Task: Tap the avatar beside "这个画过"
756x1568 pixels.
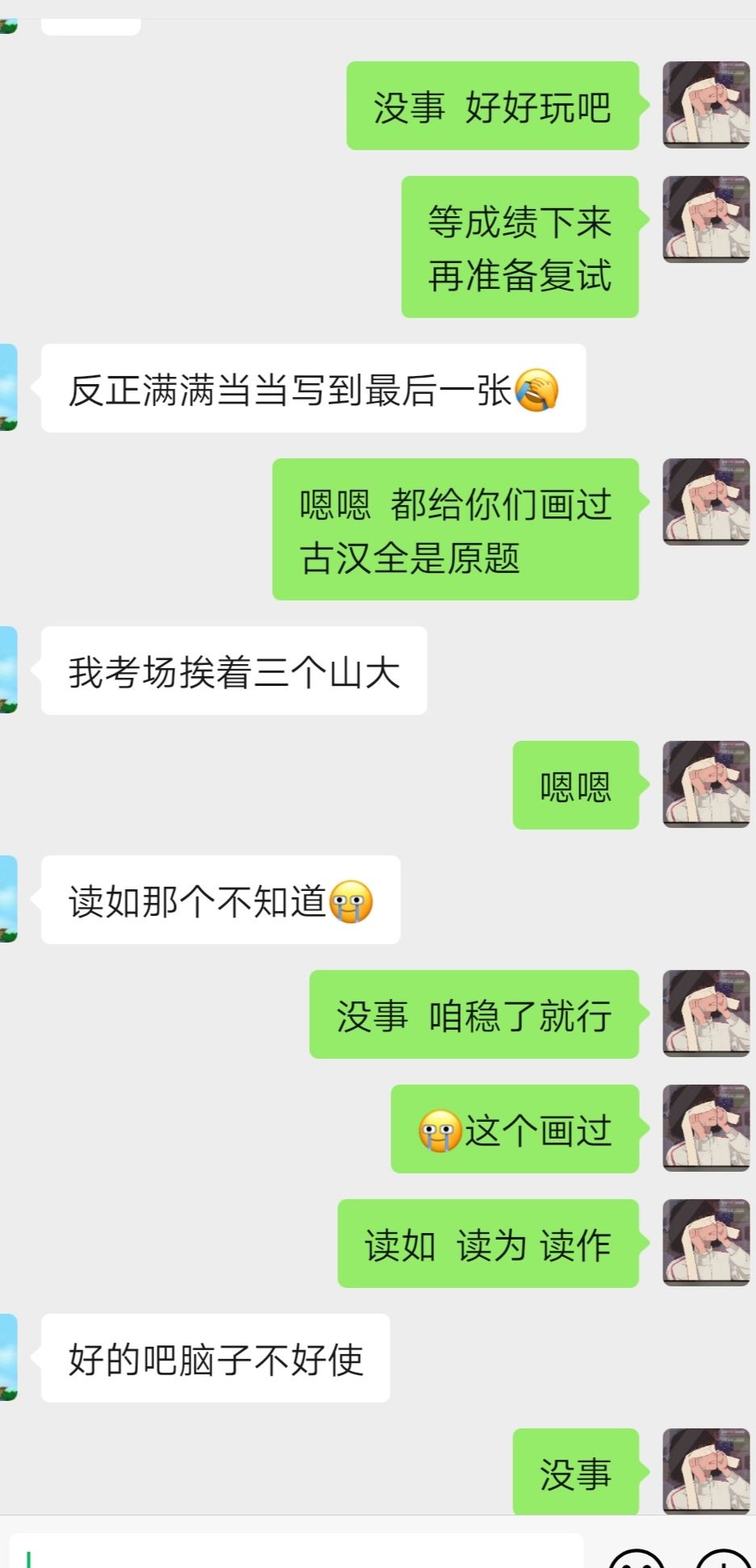Action: coord(706,1128)
